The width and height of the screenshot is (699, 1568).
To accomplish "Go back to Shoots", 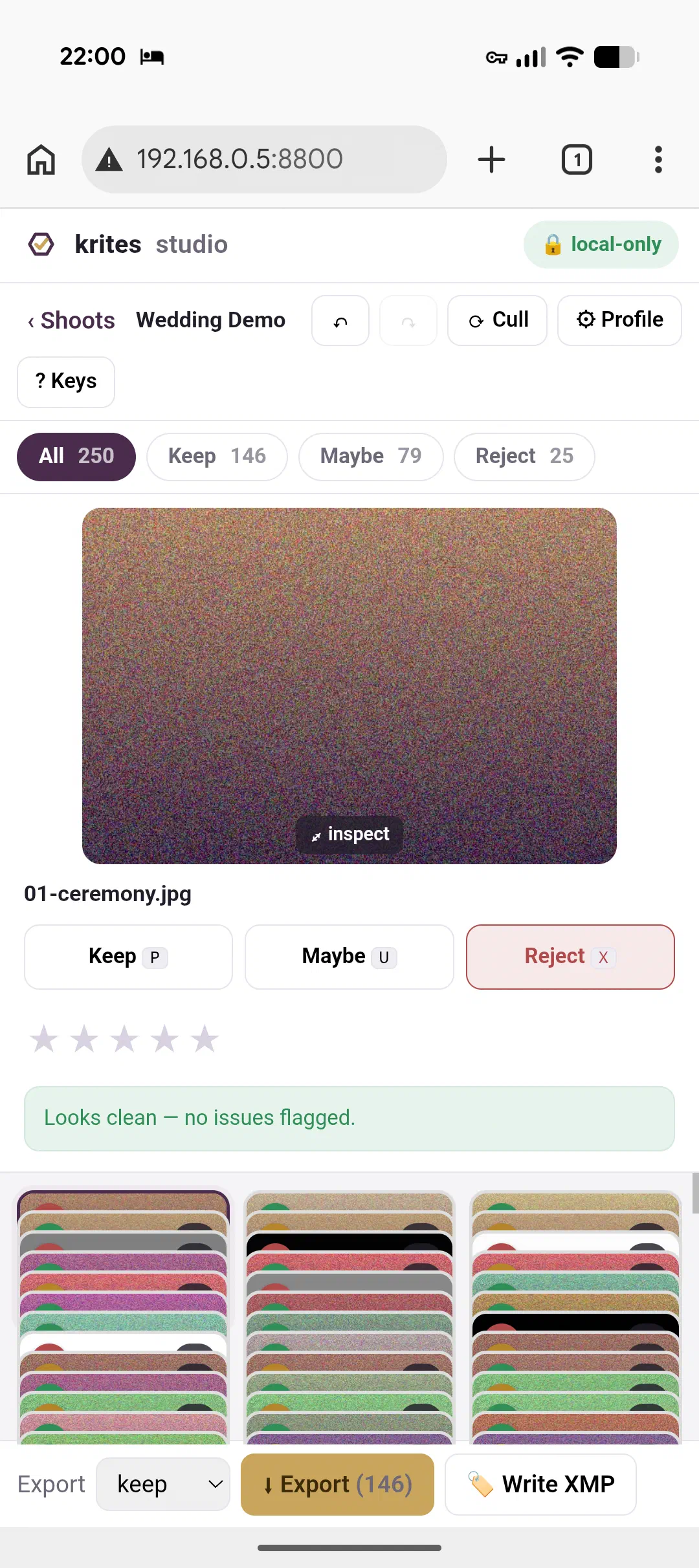I will pos(71,320).
